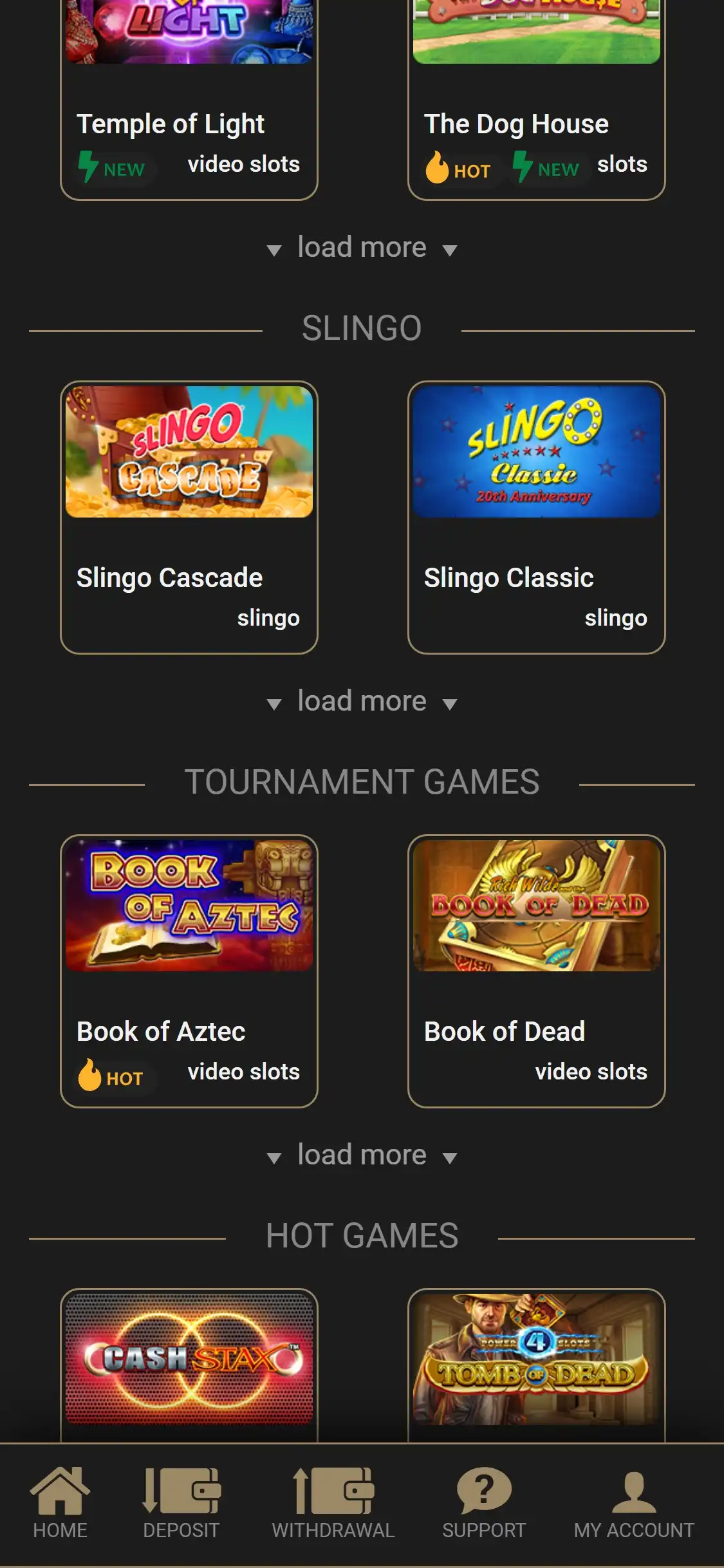Open the Temple of Light game card
The width and height of the screenshot is (724, 1568).
189,97
